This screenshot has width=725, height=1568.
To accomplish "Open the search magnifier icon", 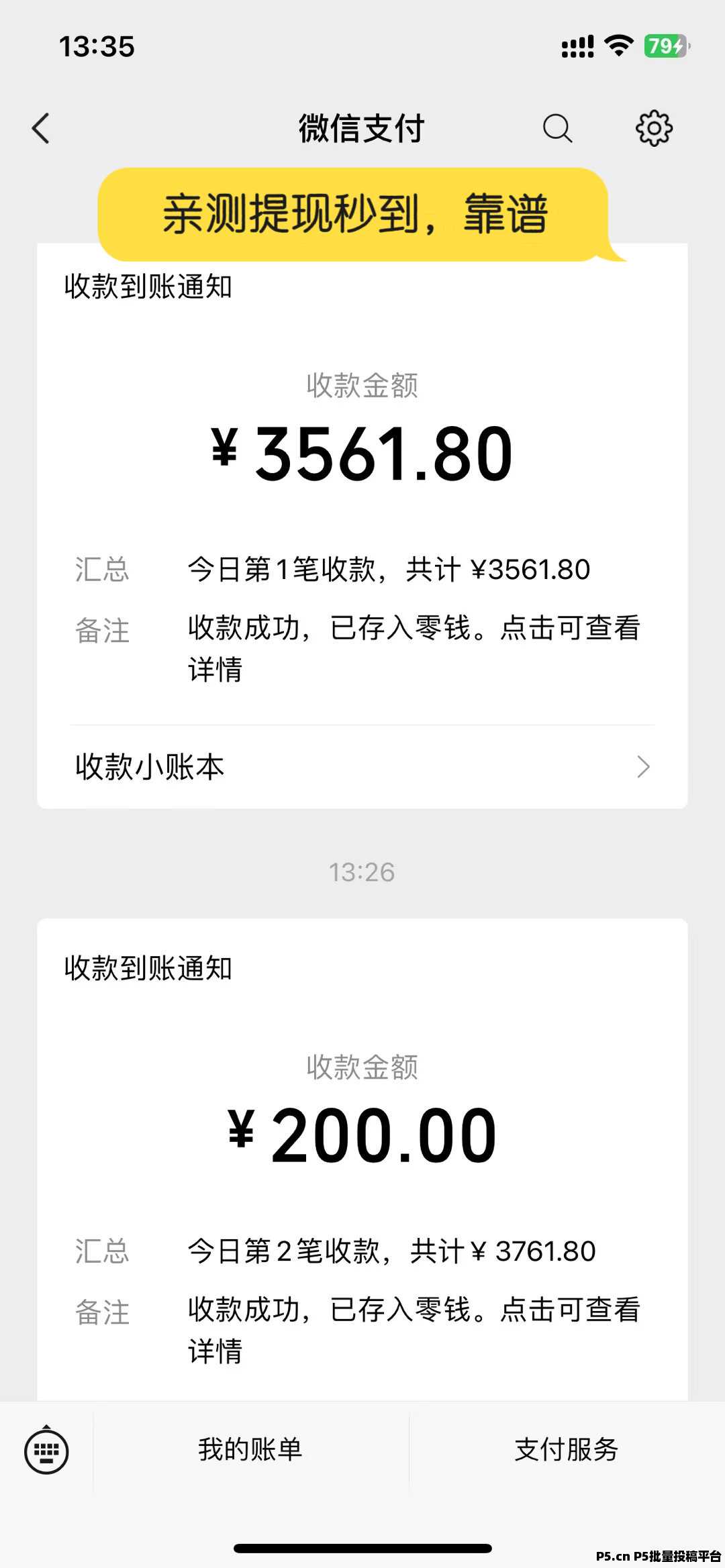I will [x=557, y=128].
